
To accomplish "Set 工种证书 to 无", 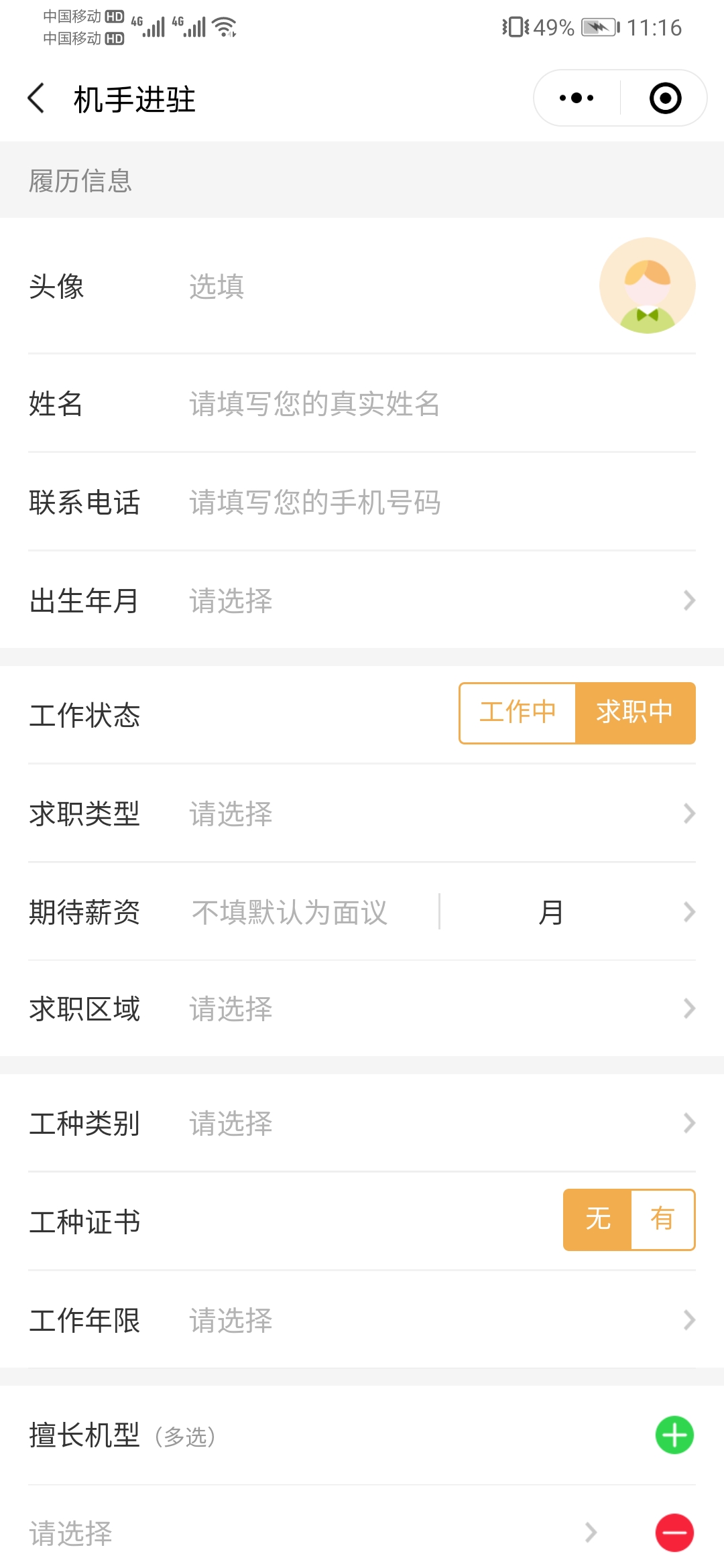I will (x=597, y=1220).
